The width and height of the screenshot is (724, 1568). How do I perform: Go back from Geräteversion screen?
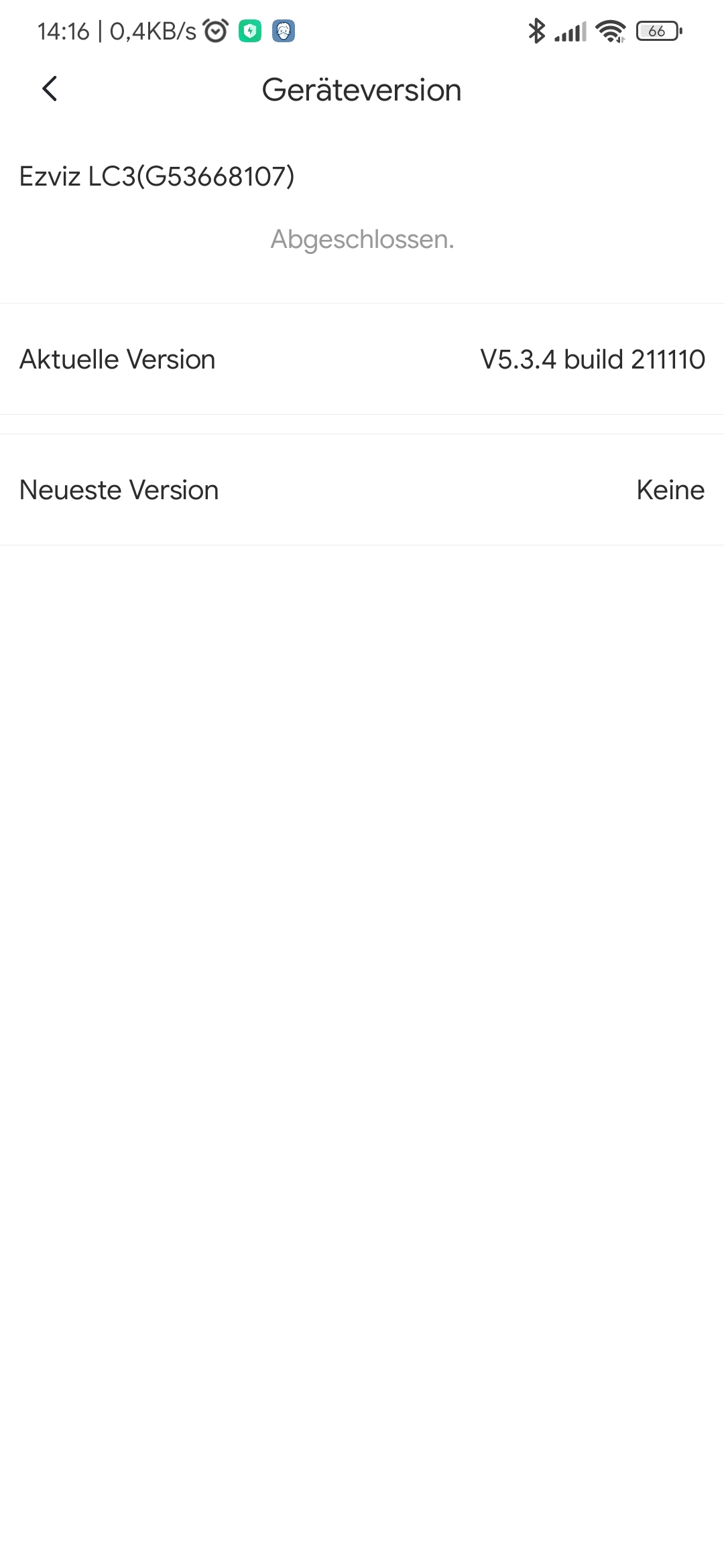(50, 88)
